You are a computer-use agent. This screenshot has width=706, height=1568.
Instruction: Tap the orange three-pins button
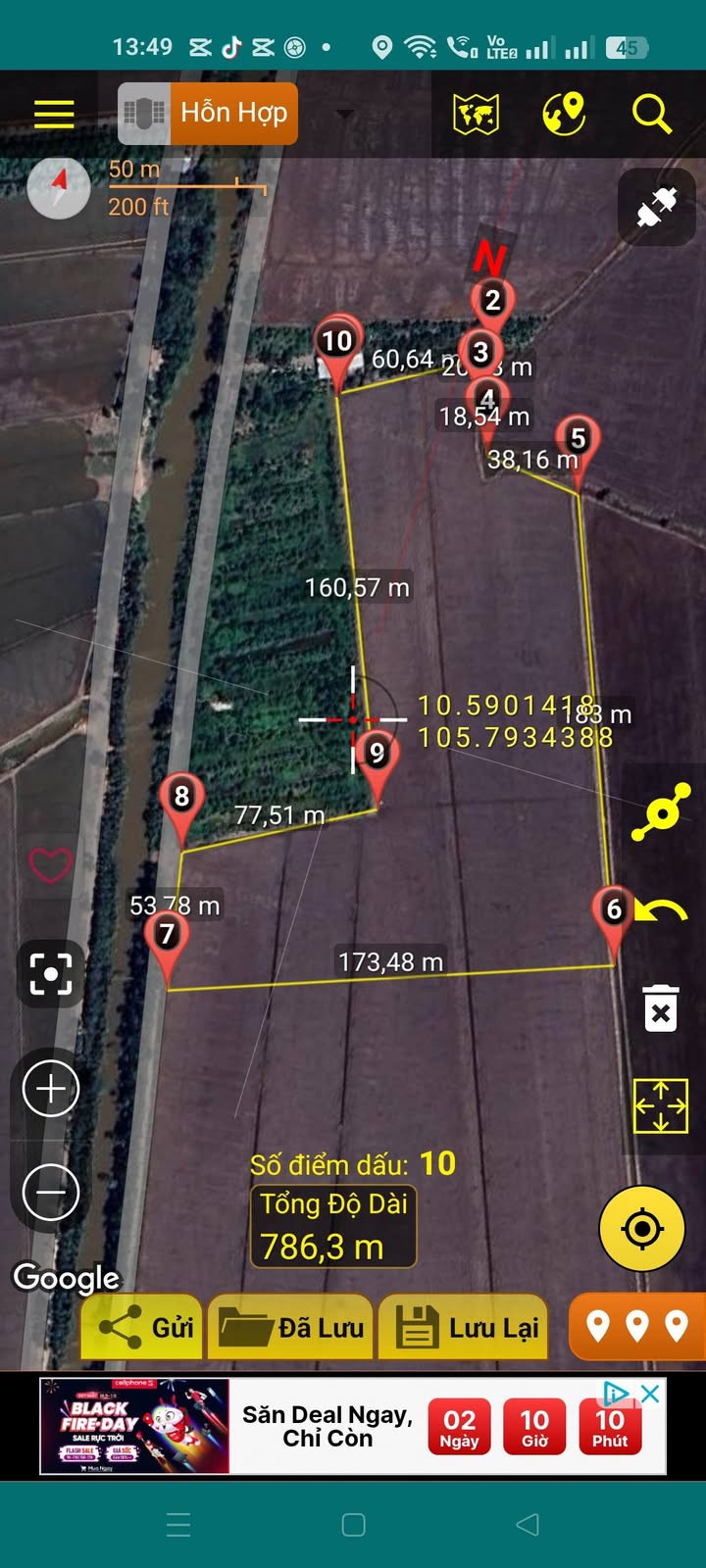click(636, 1327)
